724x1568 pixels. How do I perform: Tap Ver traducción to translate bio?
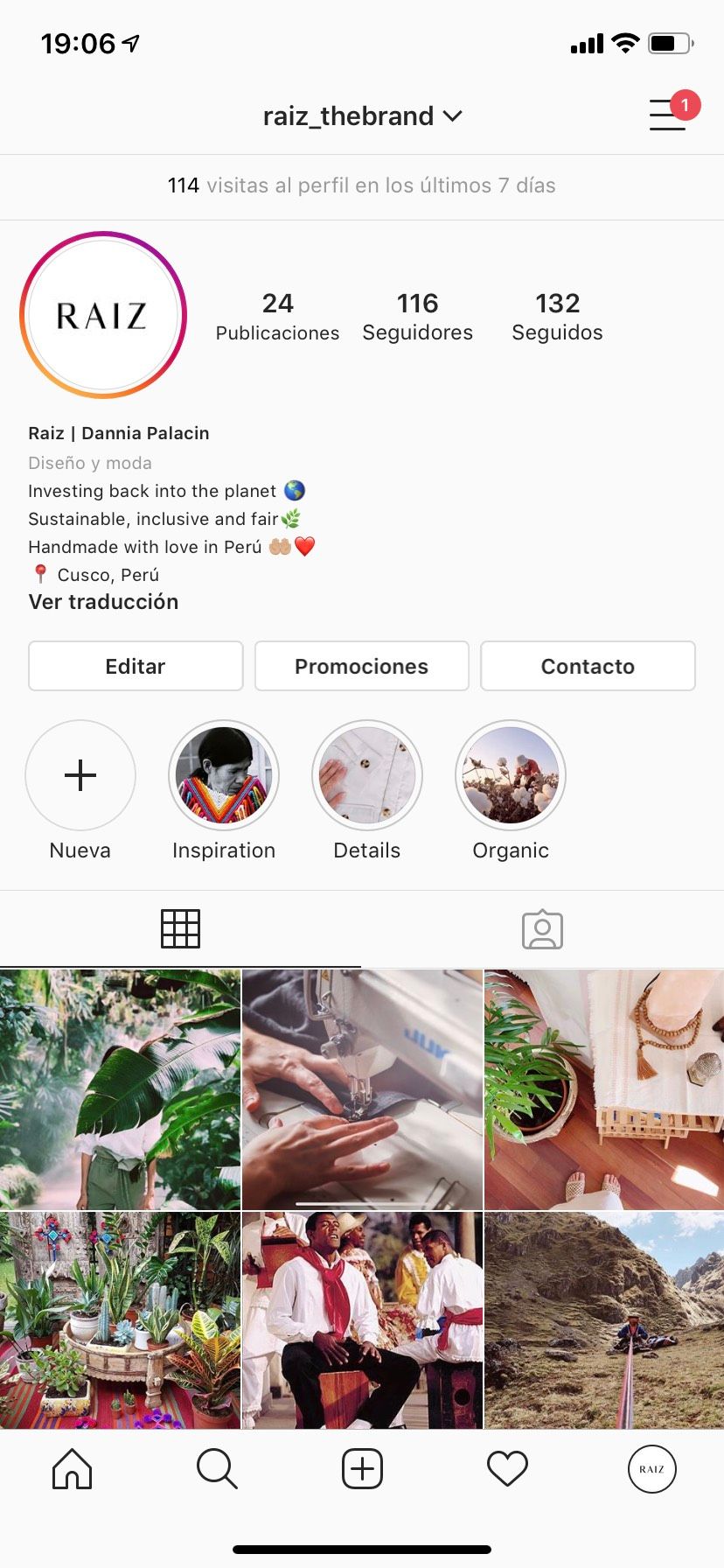[x=103, y=602]
